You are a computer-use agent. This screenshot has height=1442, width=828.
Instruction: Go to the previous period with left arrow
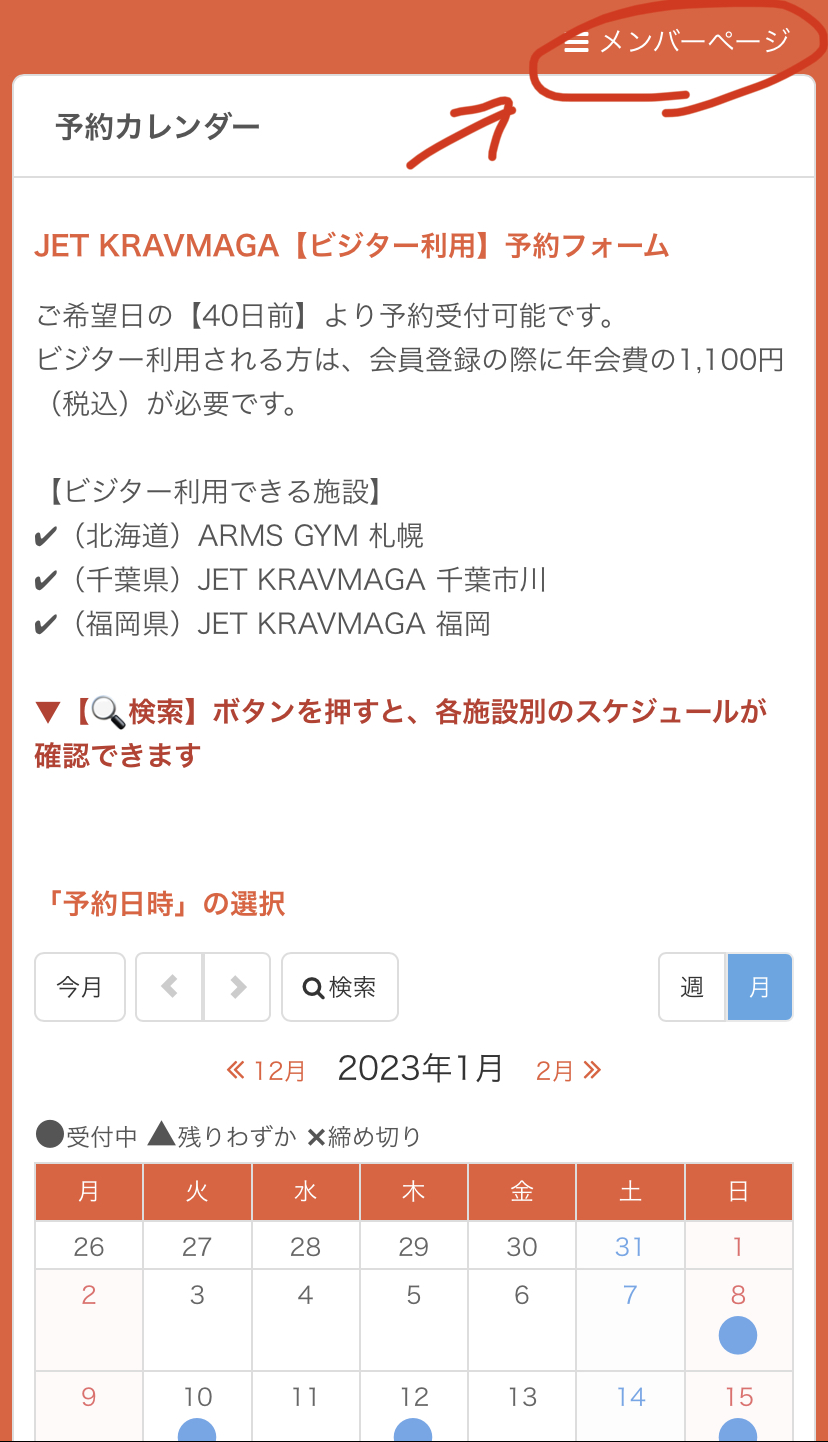pos(169,987)
